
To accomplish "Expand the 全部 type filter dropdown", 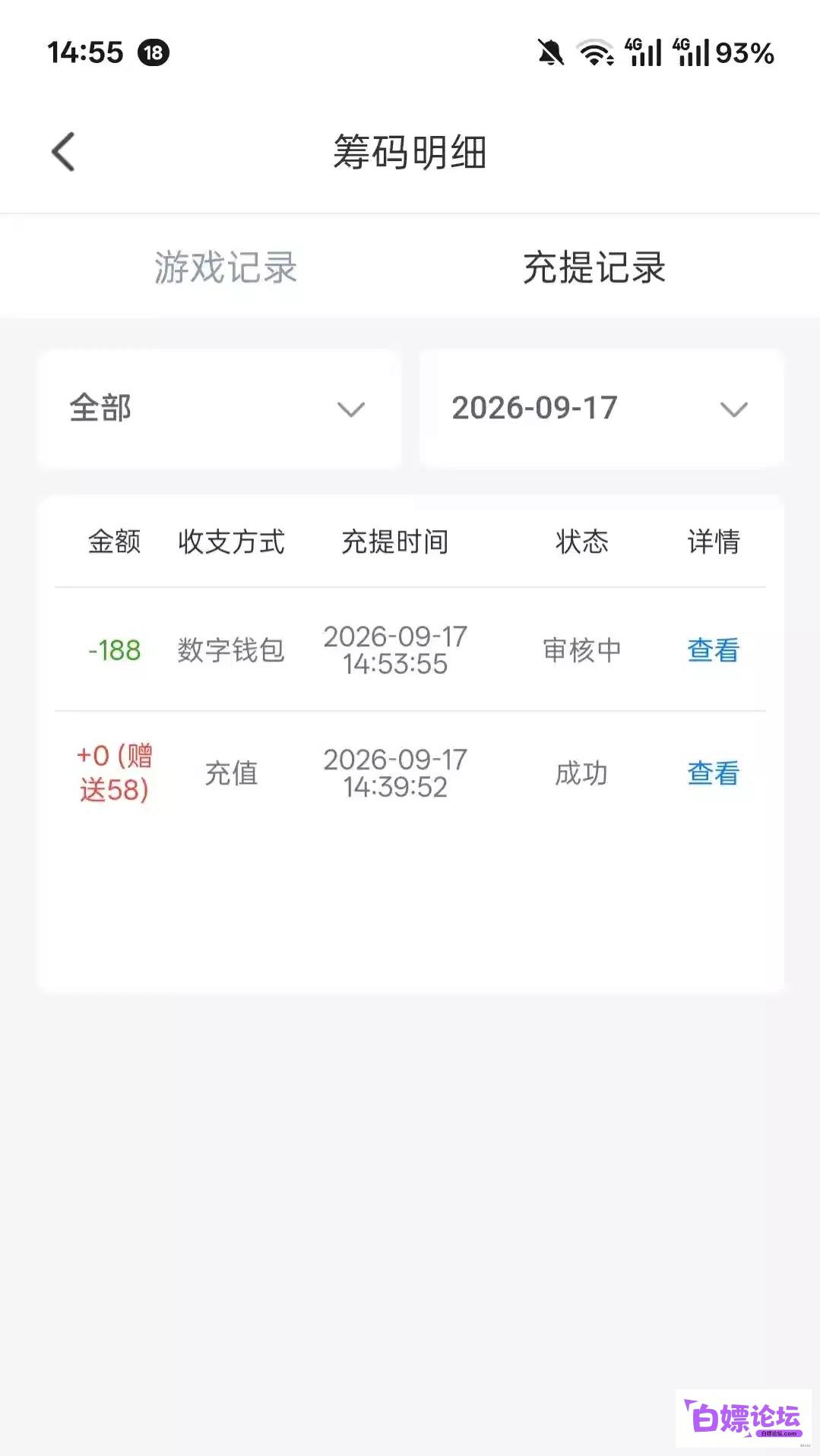I will 219,409.
